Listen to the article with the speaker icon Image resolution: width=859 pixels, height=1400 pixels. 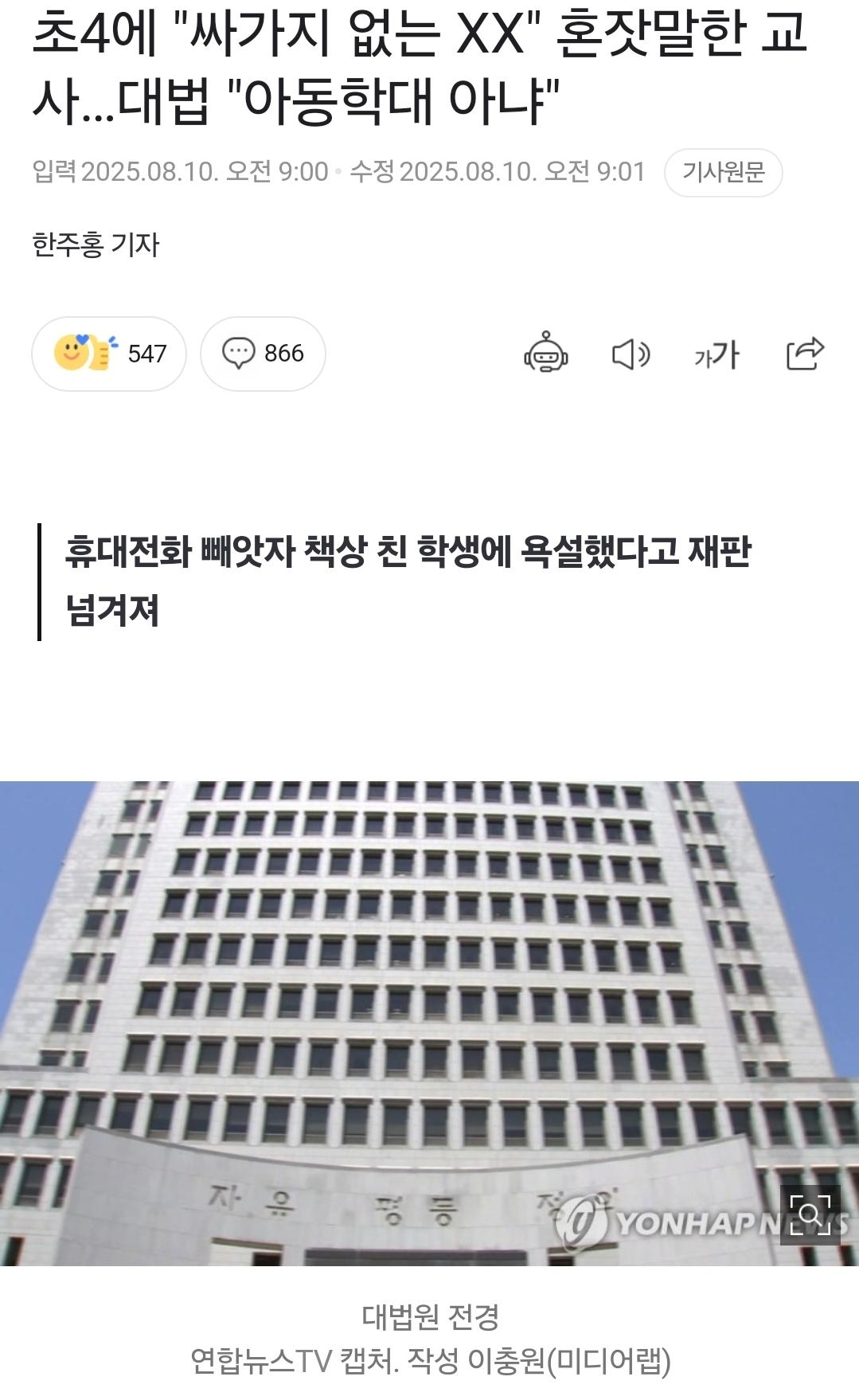point(631,354)
